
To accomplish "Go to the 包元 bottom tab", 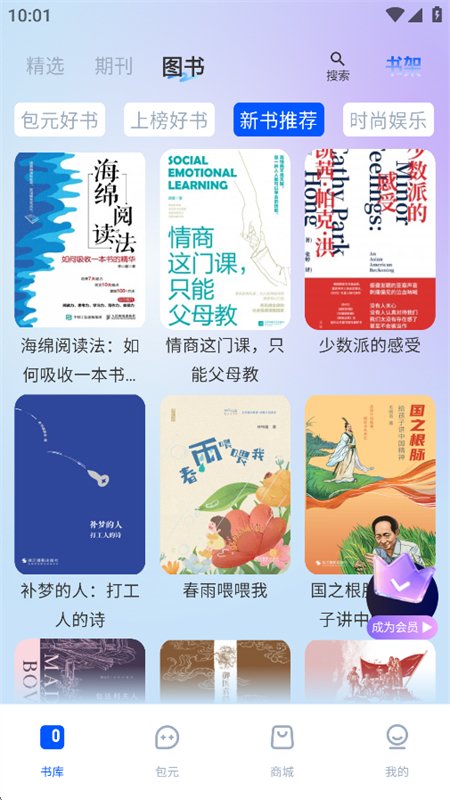I will click(x=167, y=751).
